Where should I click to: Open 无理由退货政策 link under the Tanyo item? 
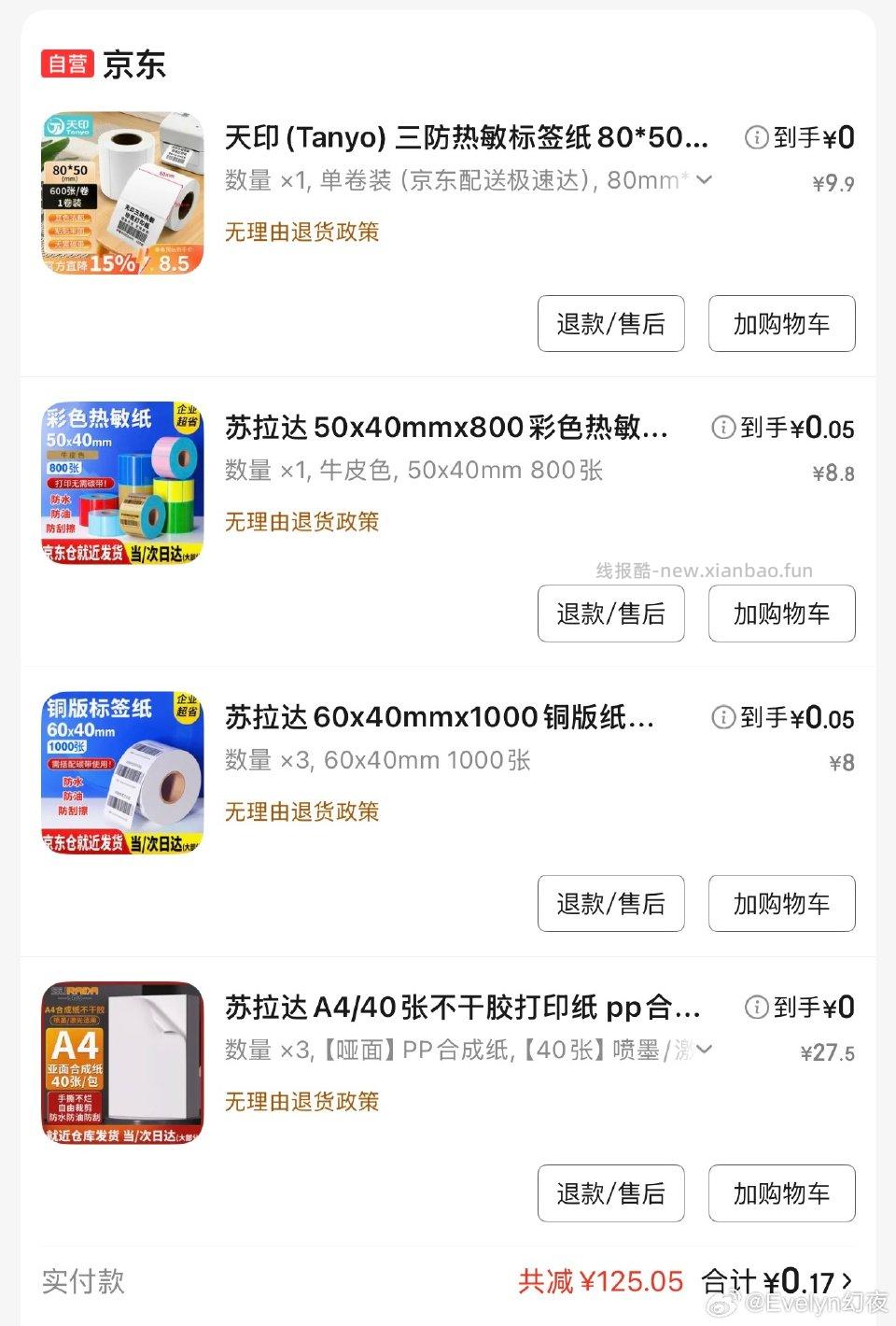(301, 232)
